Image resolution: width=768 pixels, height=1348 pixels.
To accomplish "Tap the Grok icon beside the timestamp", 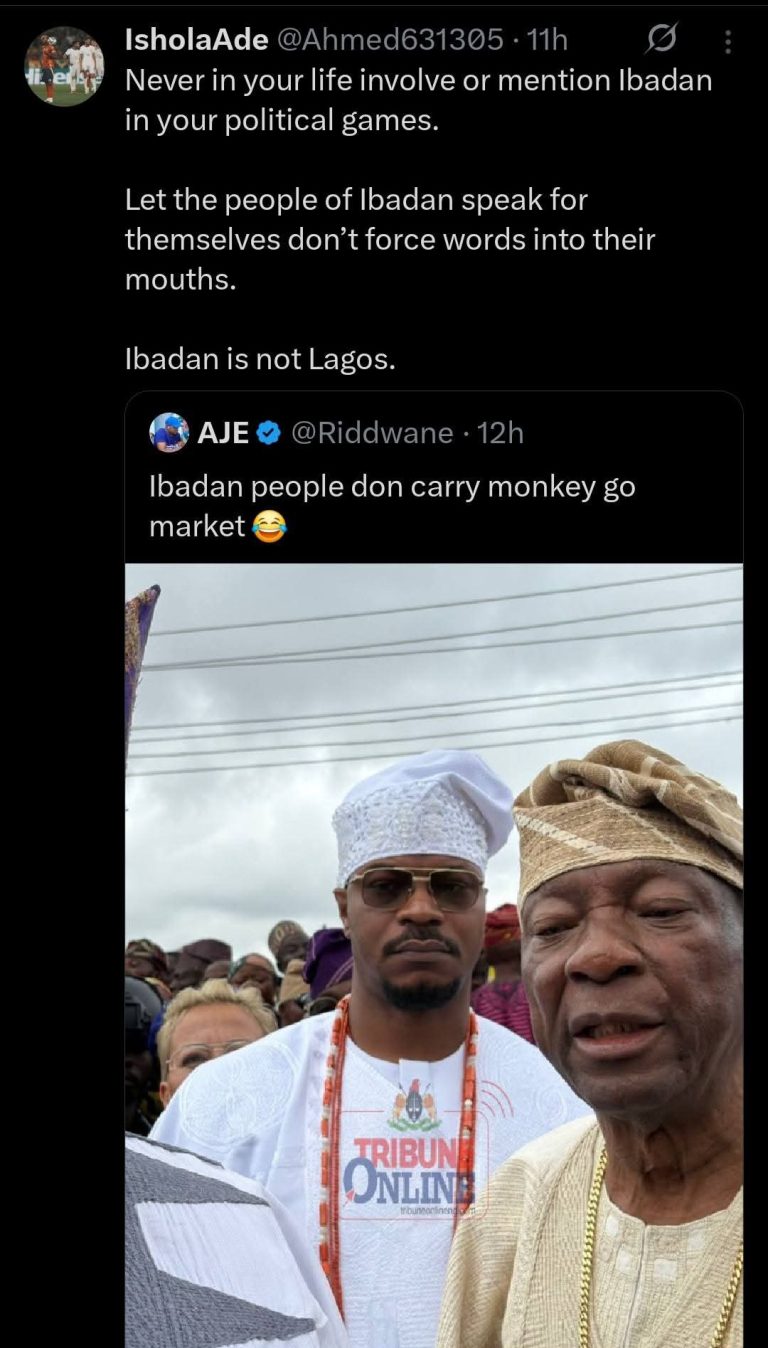I will [661, 40].
